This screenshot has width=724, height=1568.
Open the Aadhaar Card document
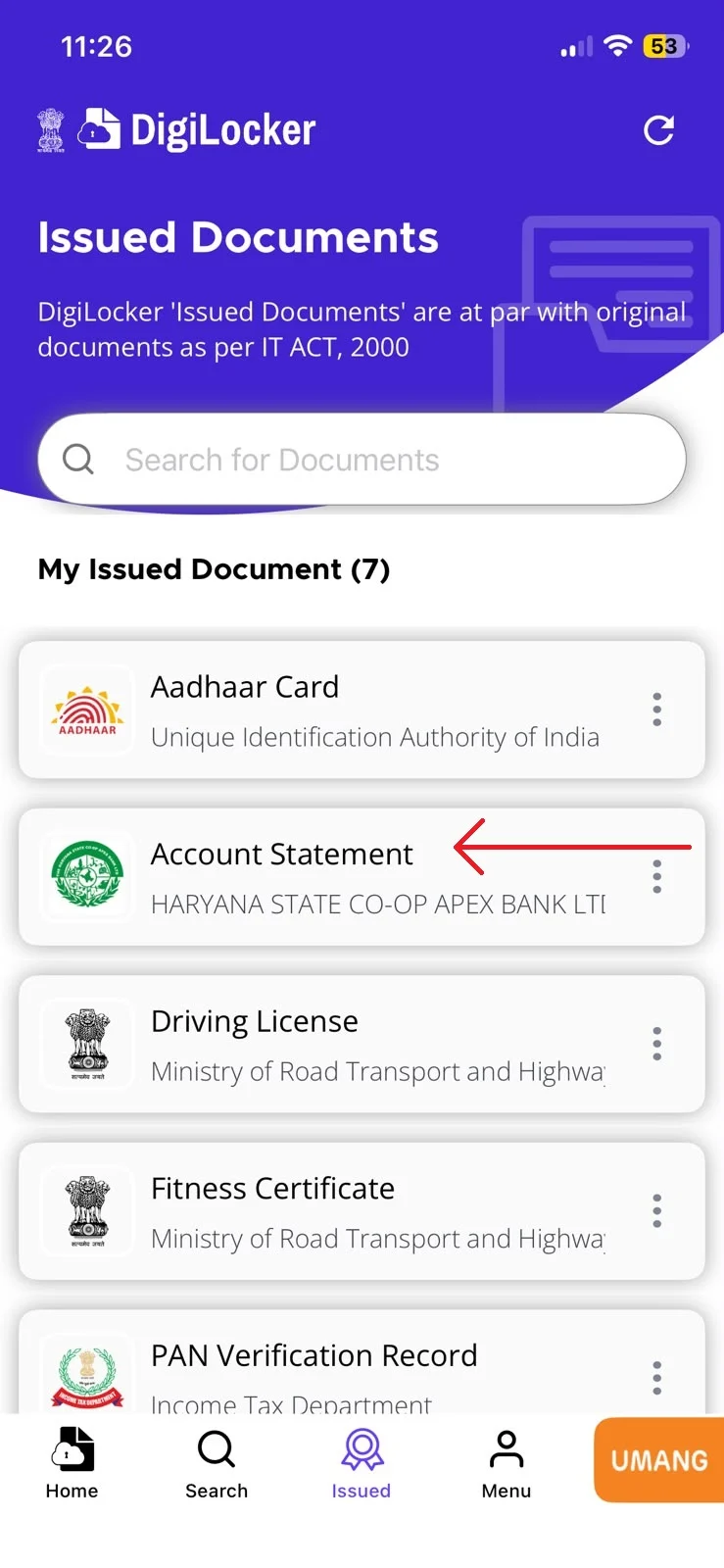362,710
